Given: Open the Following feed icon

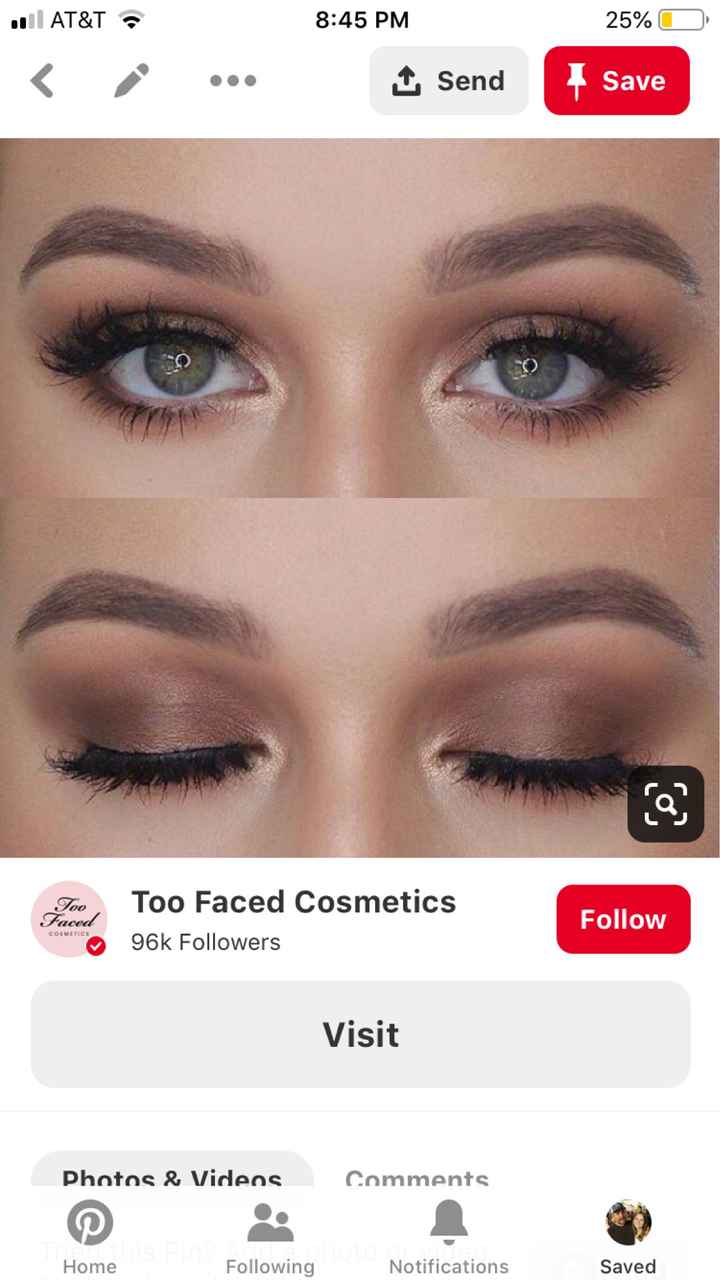Looking at the screenshot, I should [270, 1222].
